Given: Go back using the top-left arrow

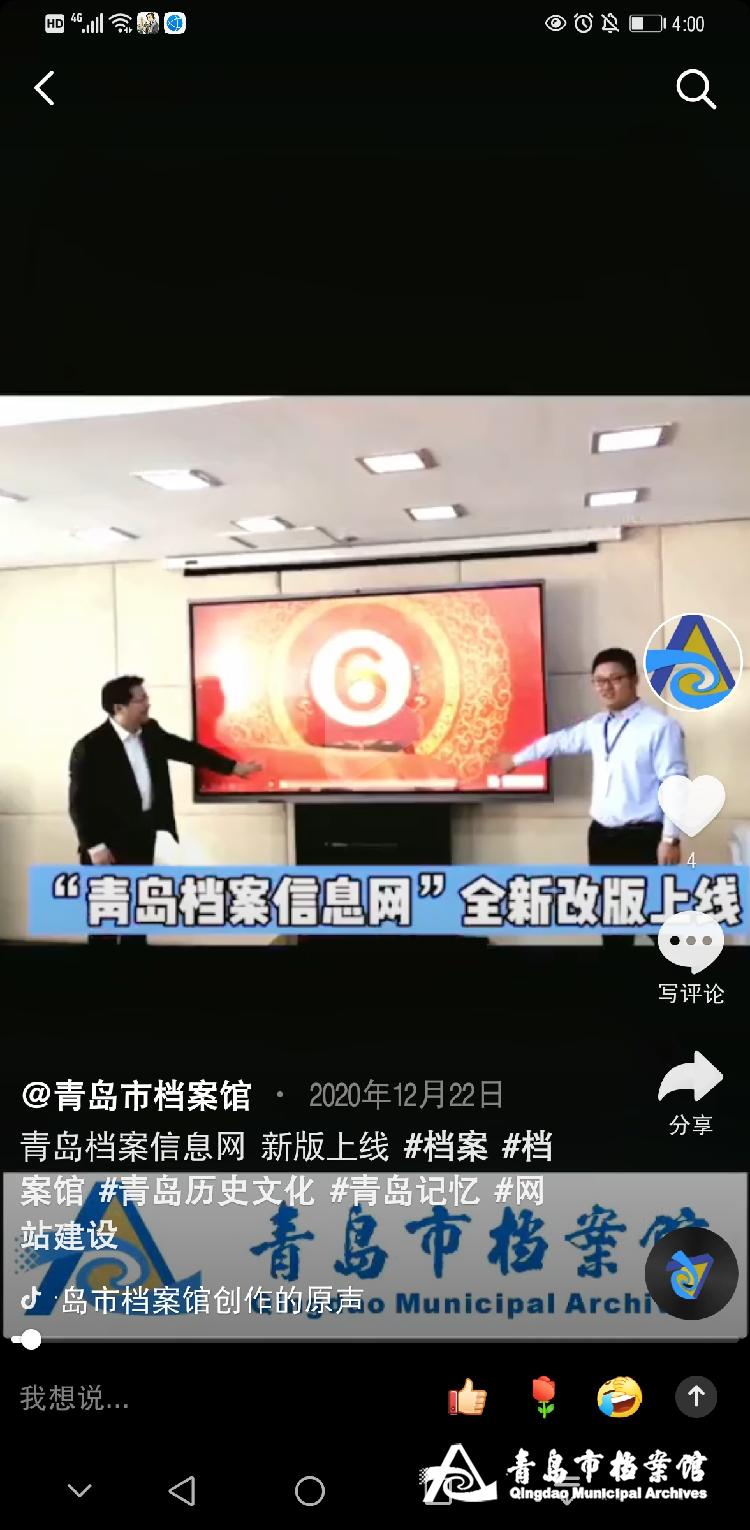Looking at the screenshot, I should (x=44, y=89).
